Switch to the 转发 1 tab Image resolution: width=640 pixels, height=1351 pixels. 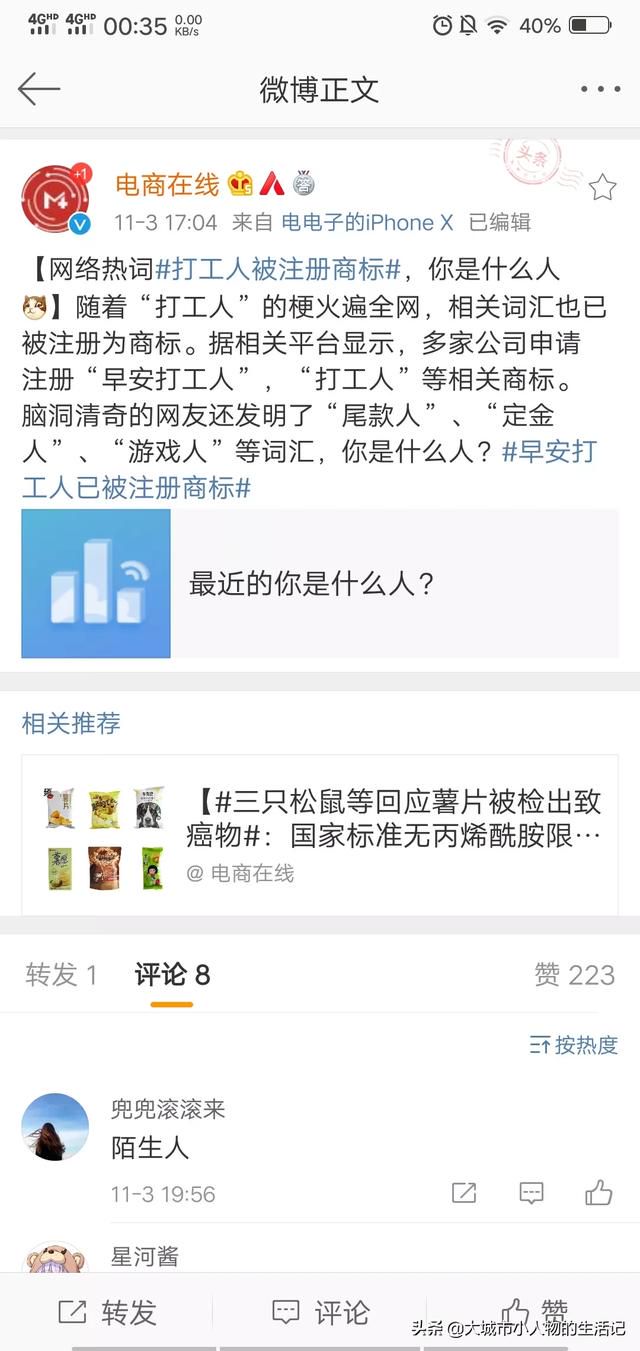pos(61,974)
